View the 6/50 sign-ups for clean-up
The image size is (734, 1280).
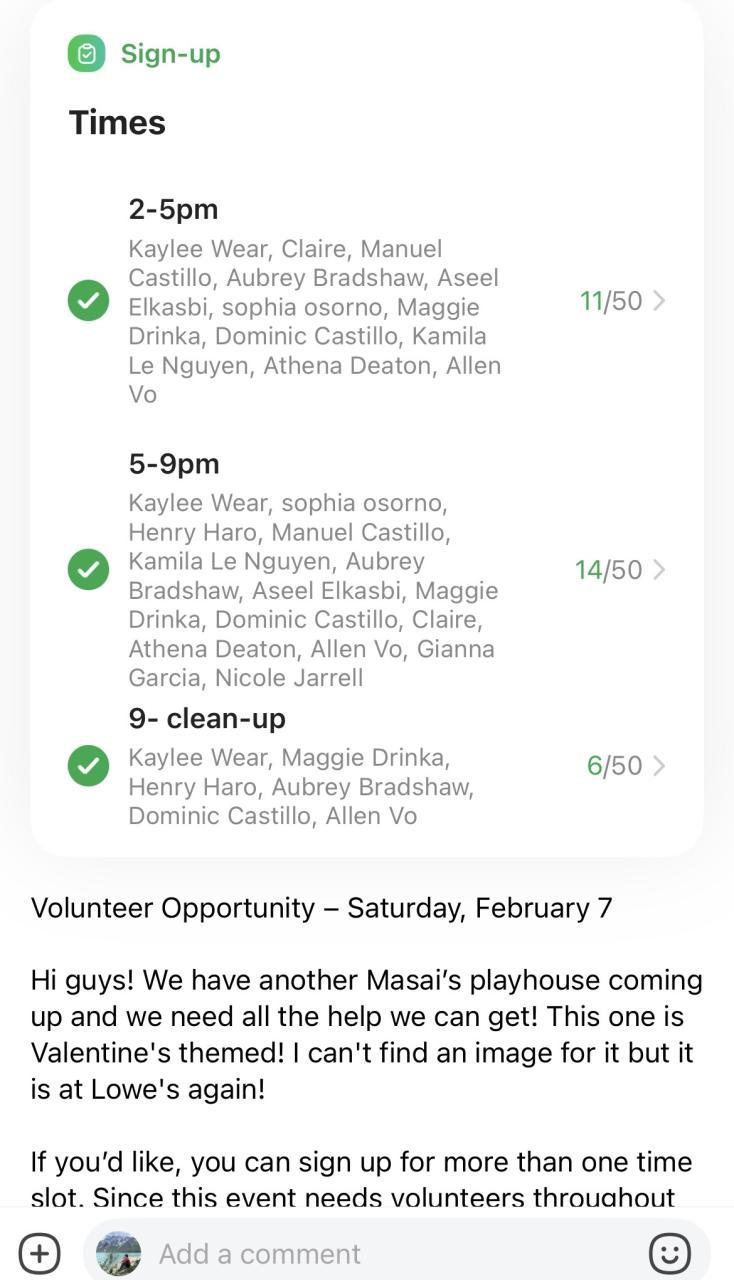click(x=626, y=766)
